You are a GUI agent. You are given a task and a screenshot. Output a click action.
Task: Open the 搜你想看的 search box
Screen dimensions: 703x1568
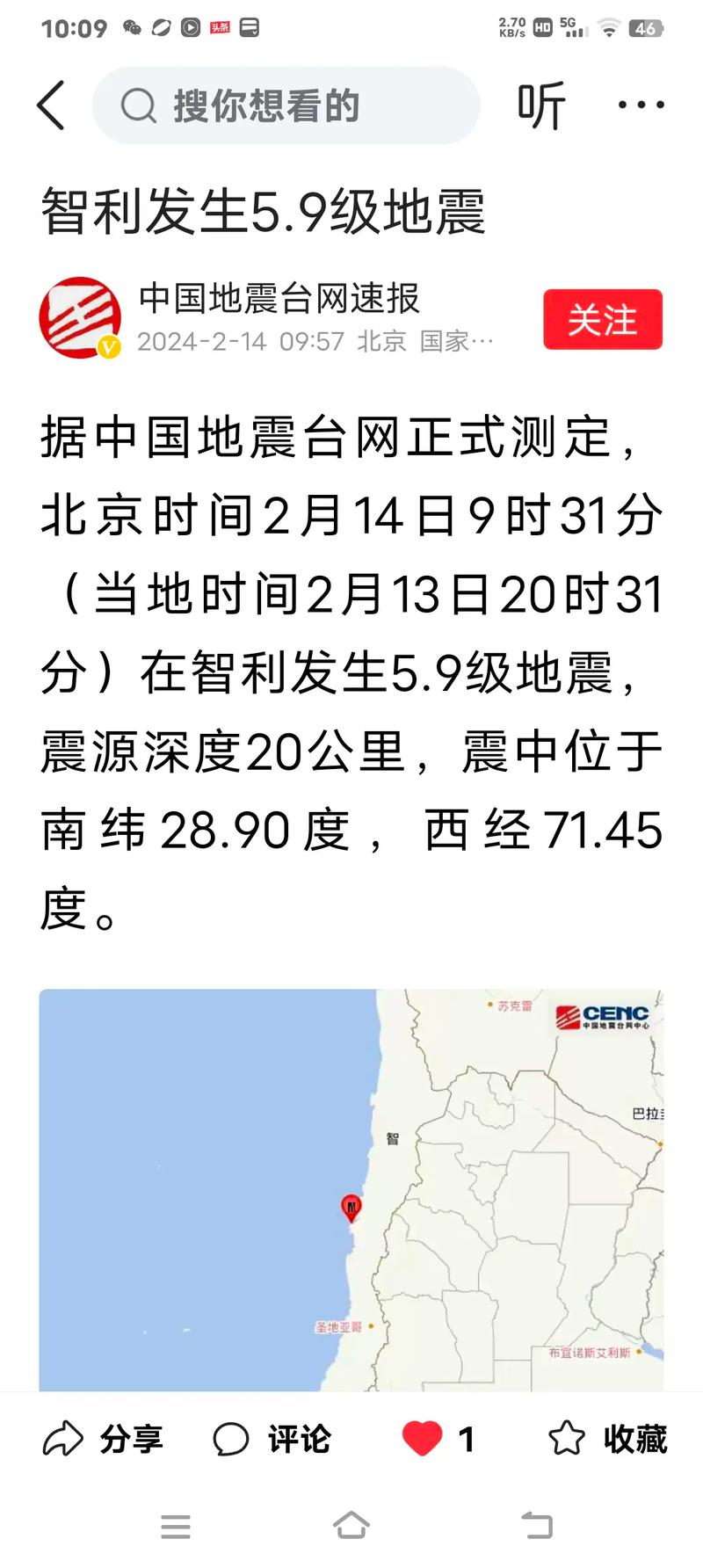point(286,105)
